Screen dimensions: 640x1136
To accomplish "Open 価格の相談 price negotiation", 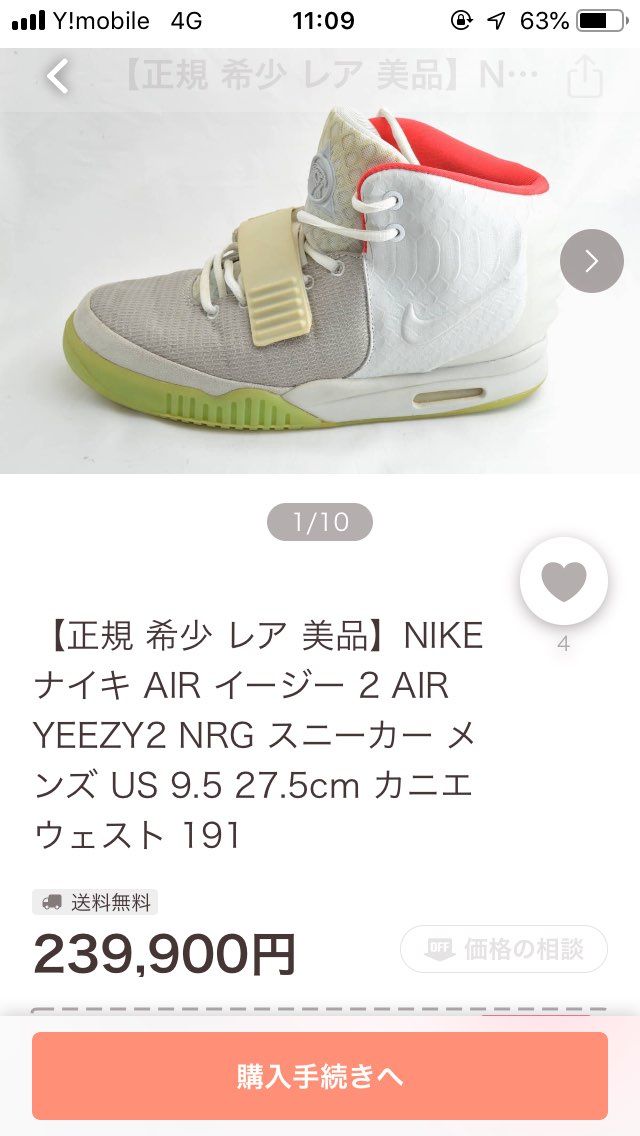I will tap(504, 948).
